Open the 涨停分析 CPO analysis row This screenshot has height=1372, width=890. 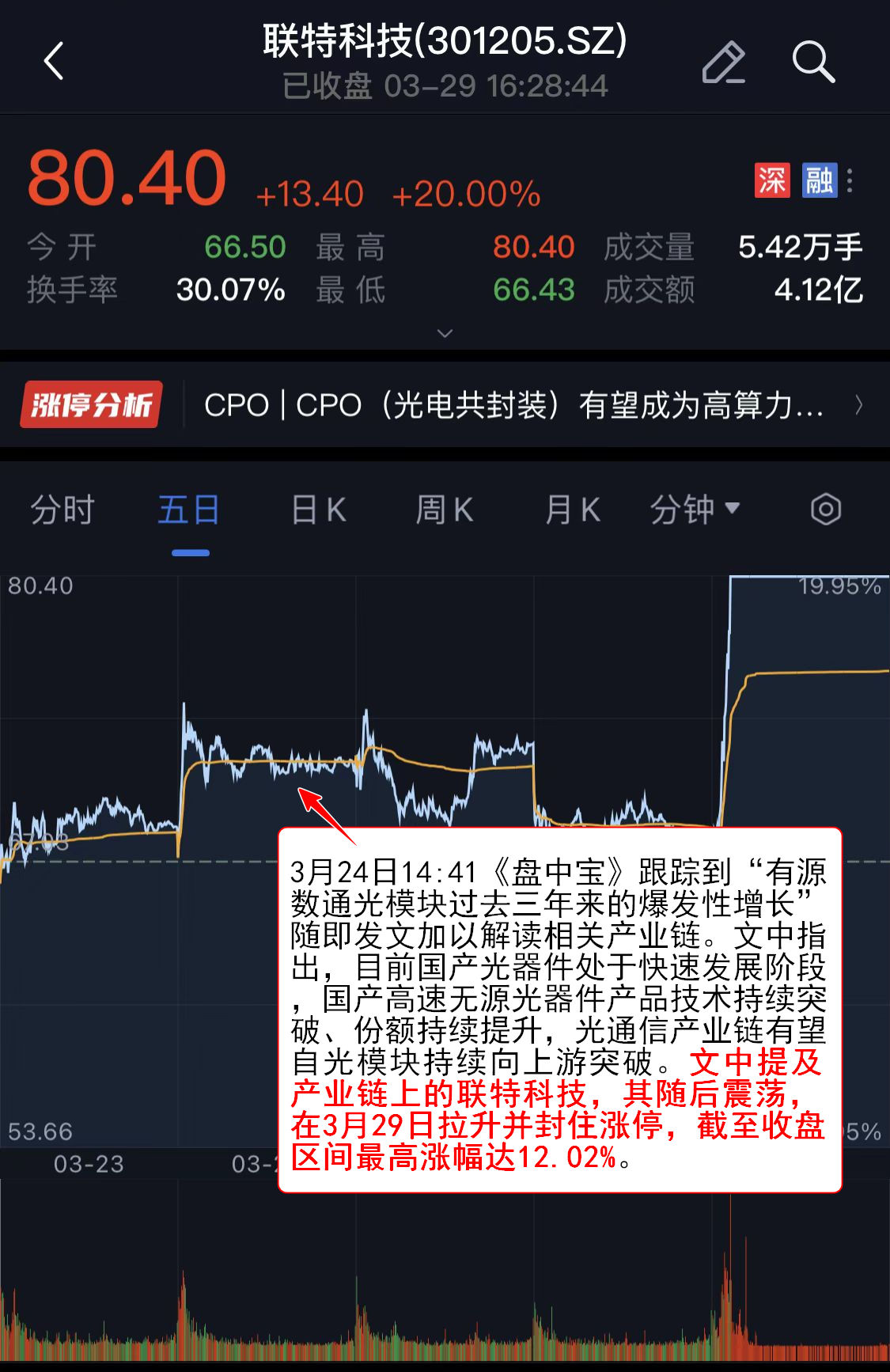[x=445, y=405]
